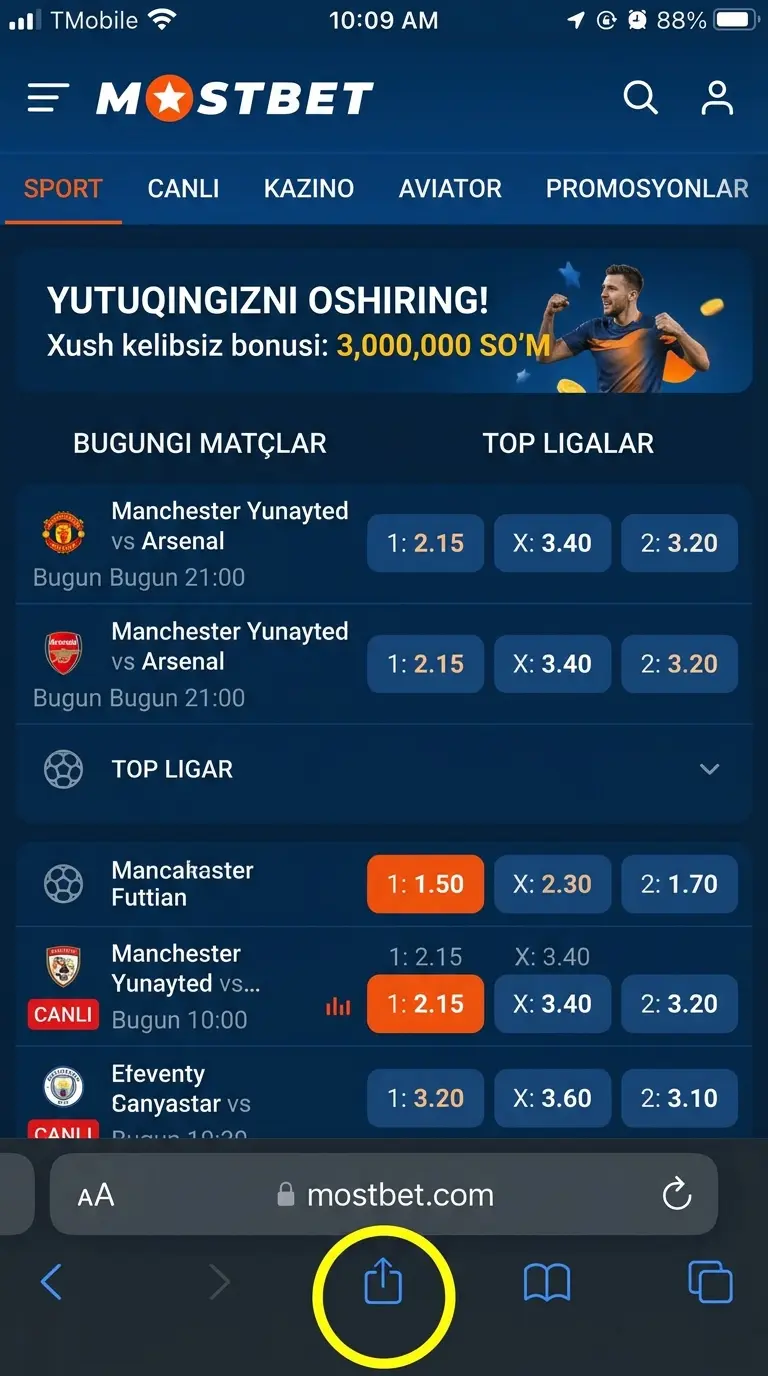Bet on X: 3.60 for Efeventy Canyastar

click(x=553, y=1098)
